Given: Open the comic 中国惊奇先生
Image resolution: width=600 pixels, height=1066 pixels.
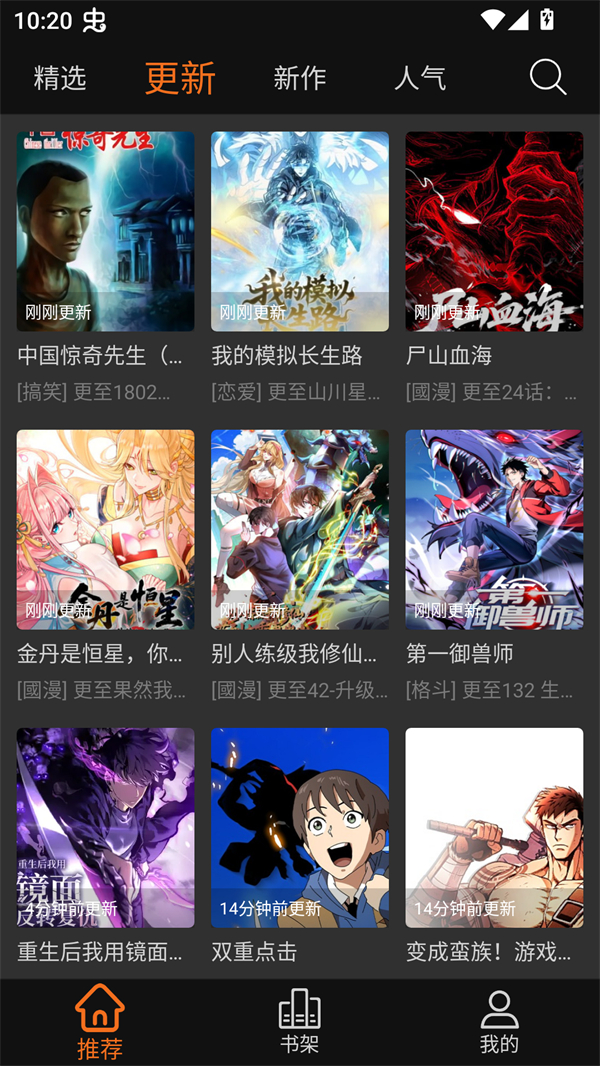Looking at the screenshot, I should 105,232.
